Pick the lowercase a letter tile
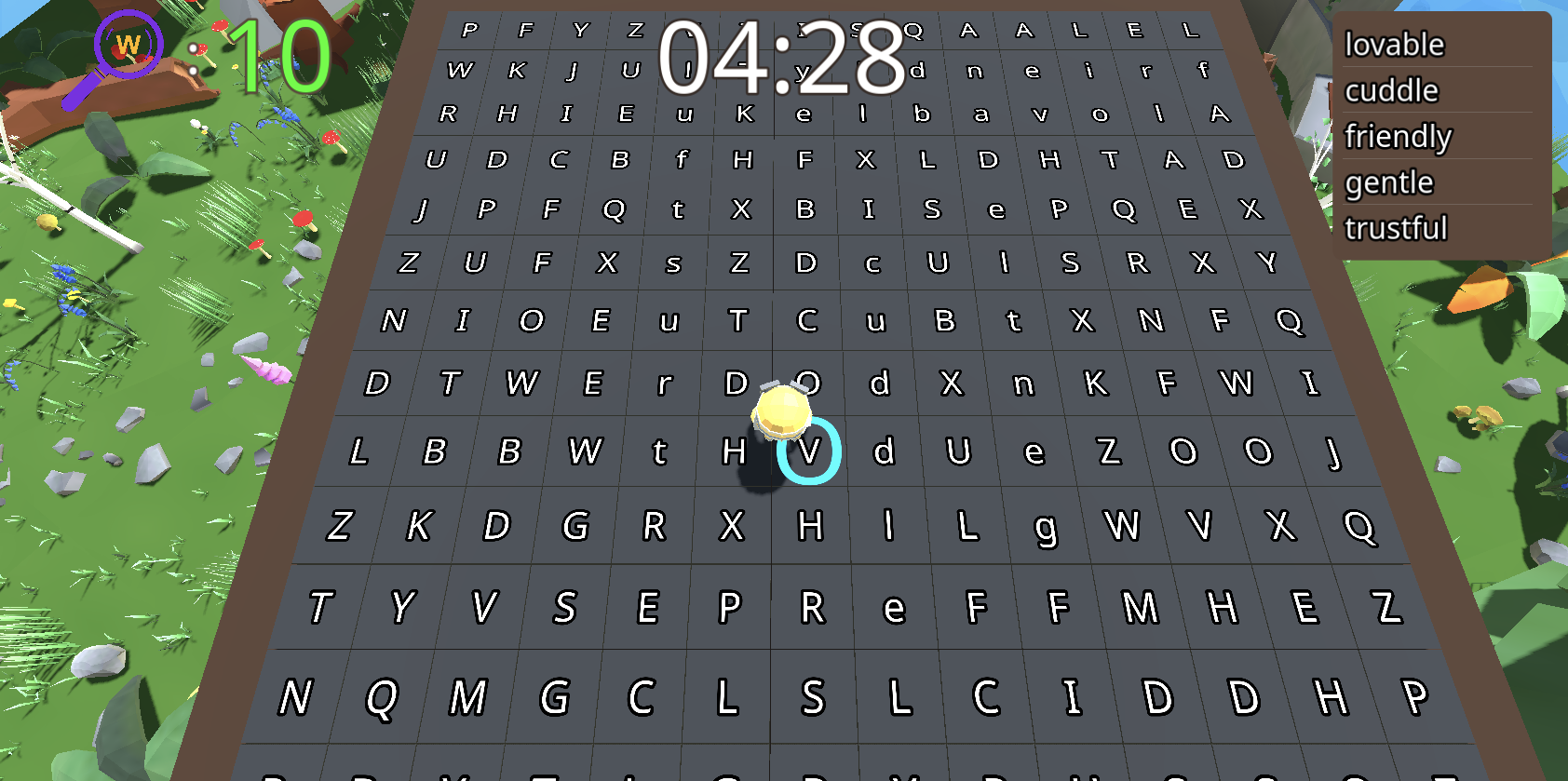This screenshot has height=781, width=1568. (980, 114)
